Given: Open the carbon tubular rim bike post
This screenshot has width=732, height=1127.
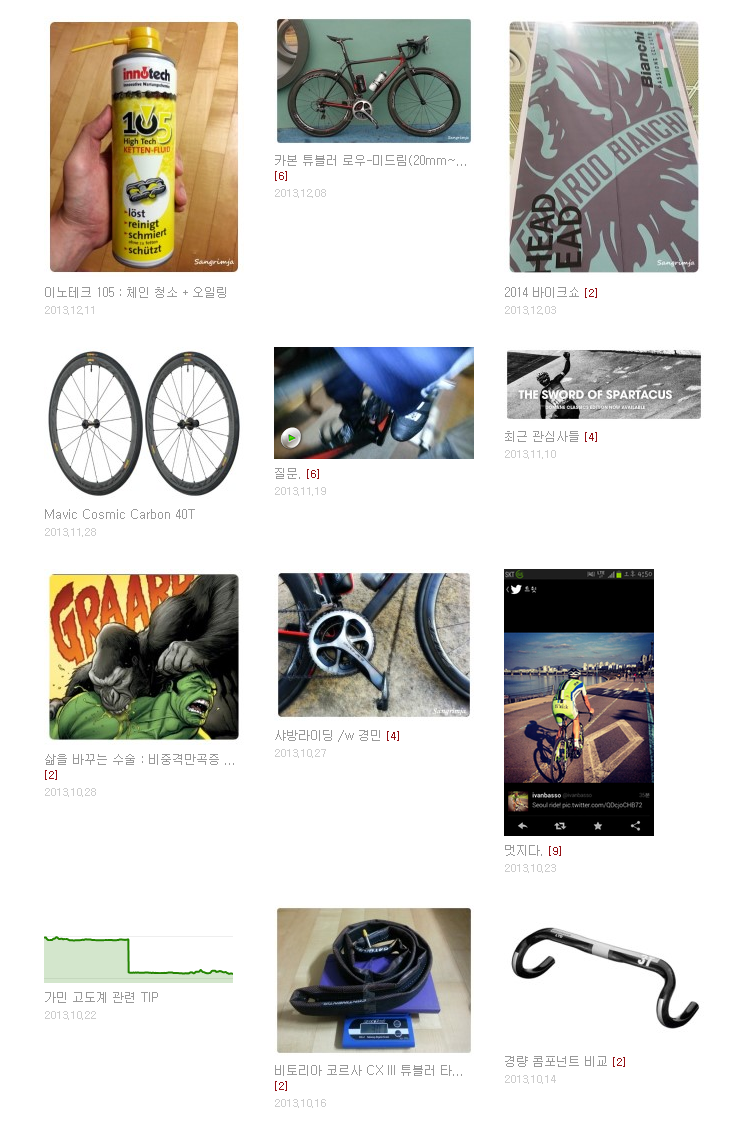Looking at the screenshot, I should tap(373, 81).
